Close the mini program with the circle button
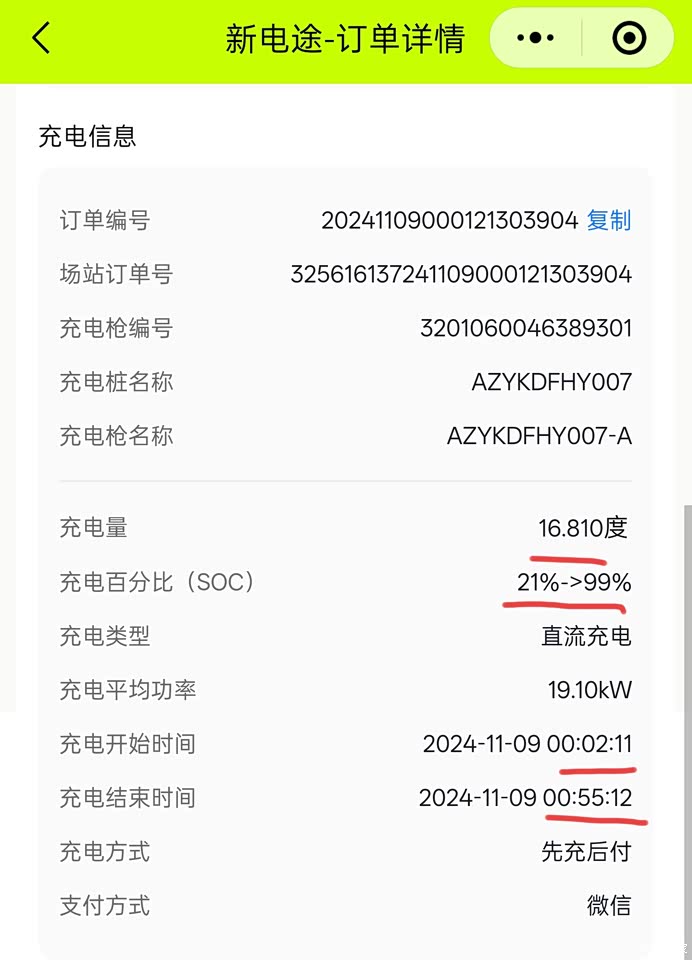692x960 pixels. [x=629, y=39]
